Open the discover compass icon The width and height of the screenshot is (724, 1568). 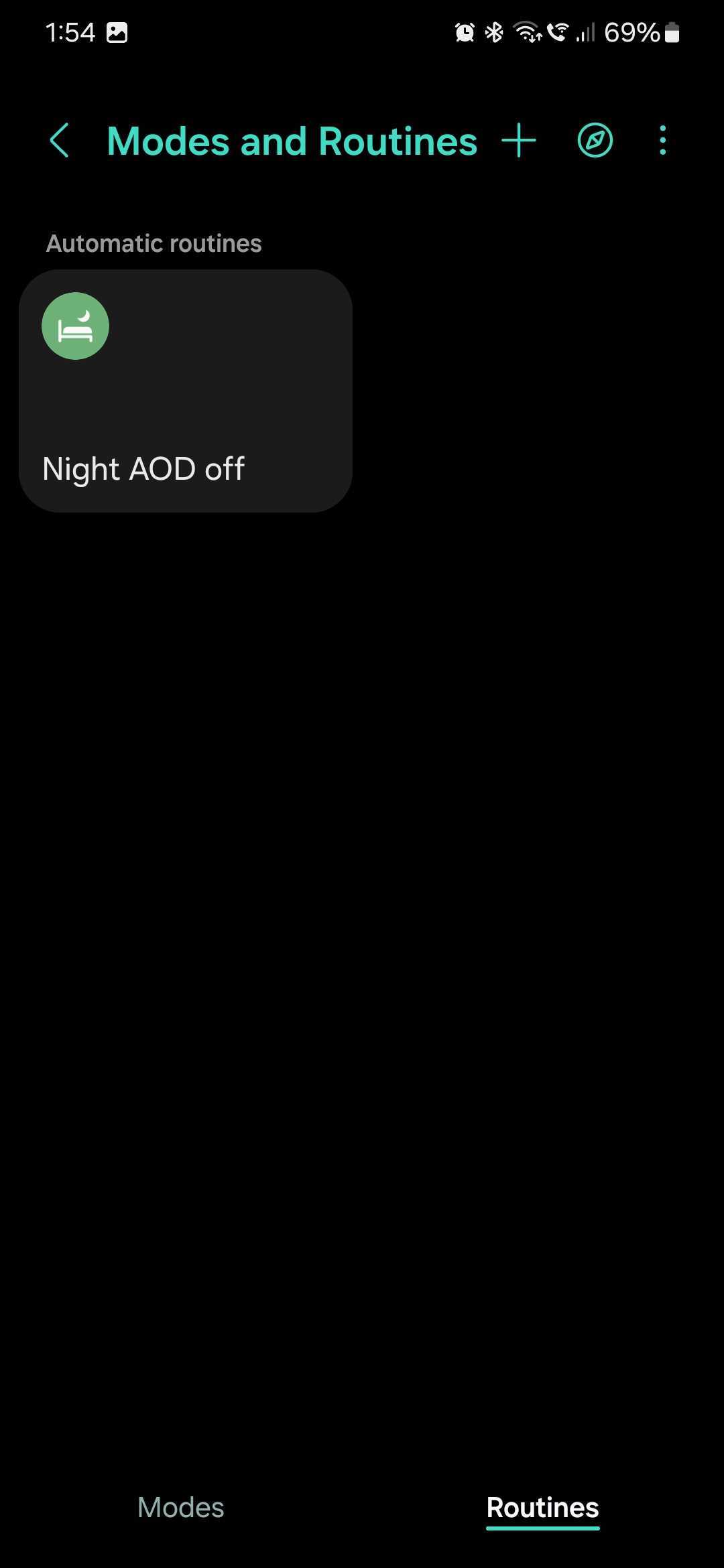point(595,141)
